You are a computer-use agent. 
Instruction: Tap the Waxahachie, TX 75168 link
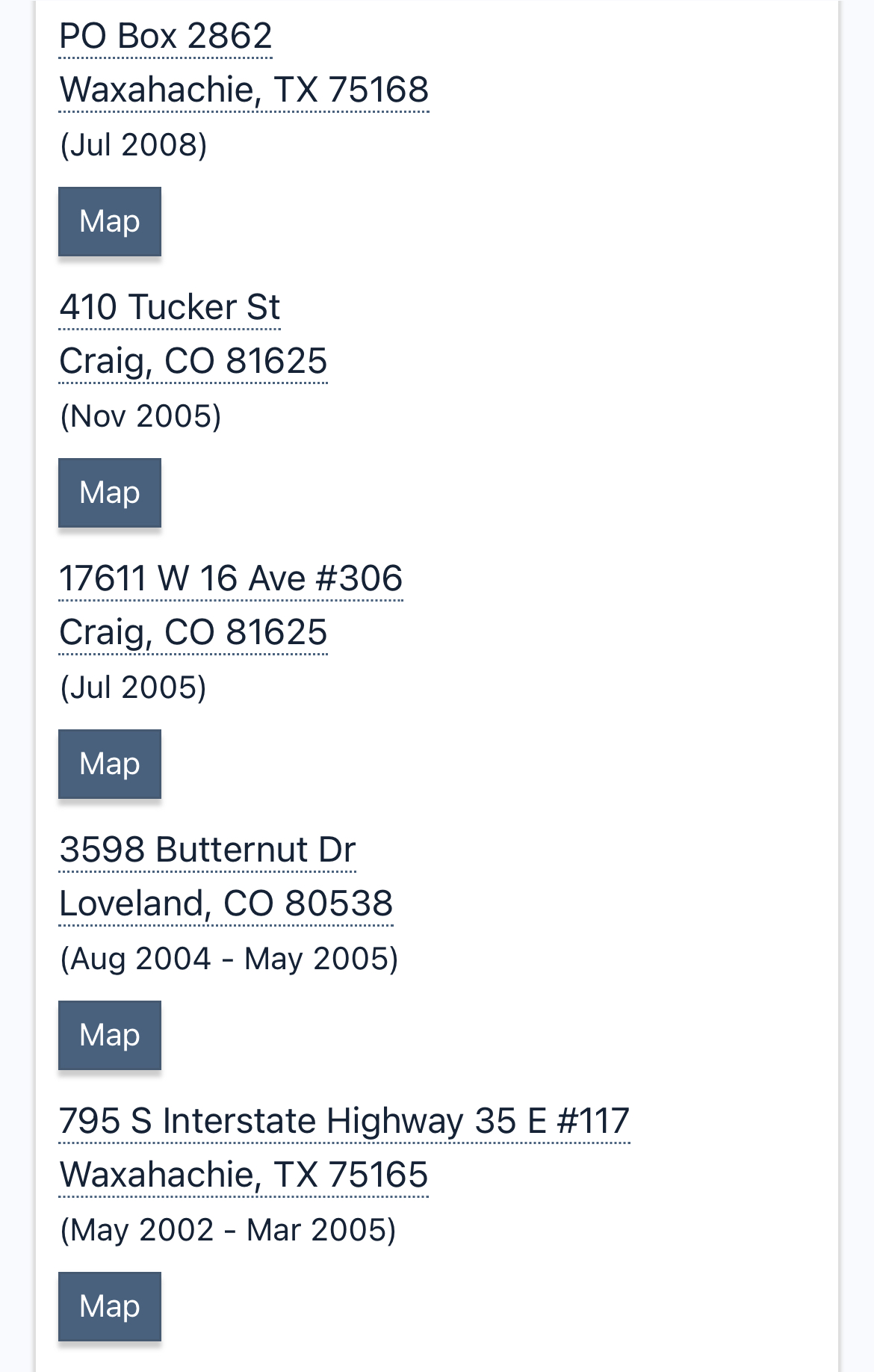(x=244, y=90)
